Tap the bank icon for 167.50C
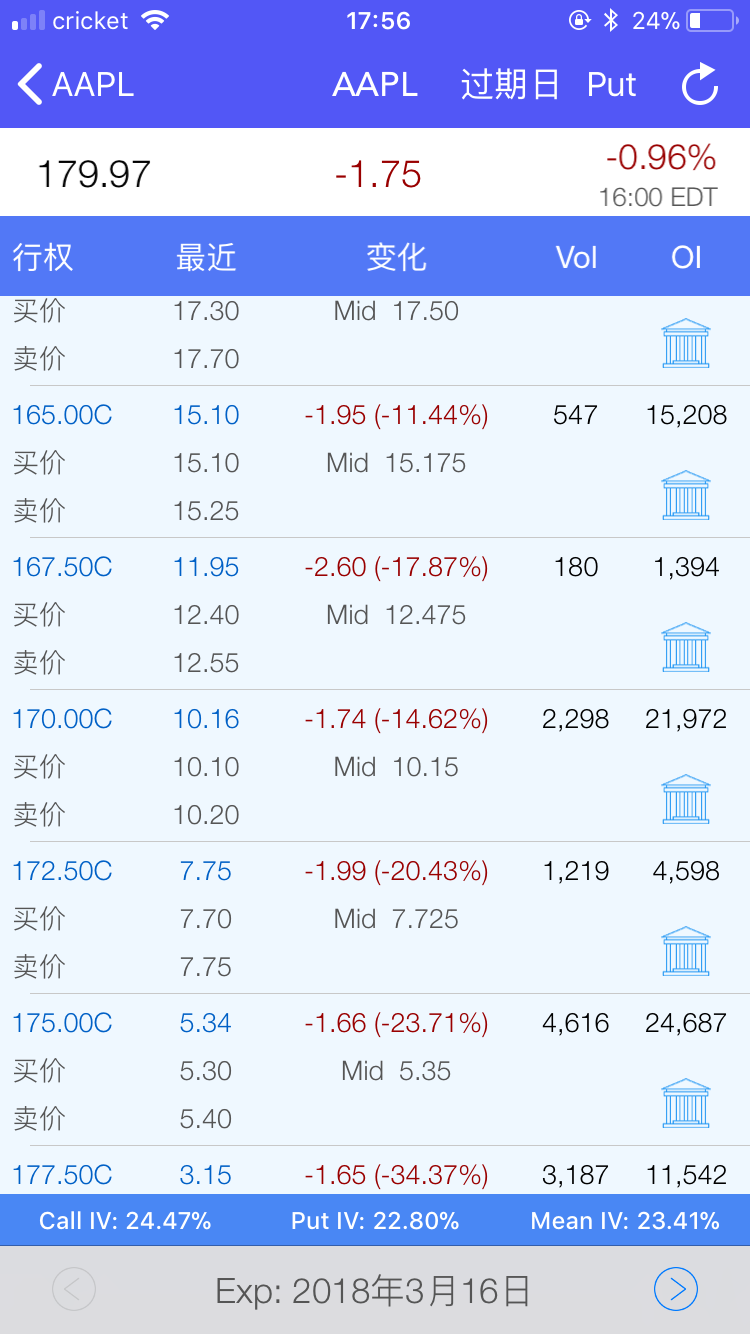This screenshot has width=750, height=1334. coord(686,647)
